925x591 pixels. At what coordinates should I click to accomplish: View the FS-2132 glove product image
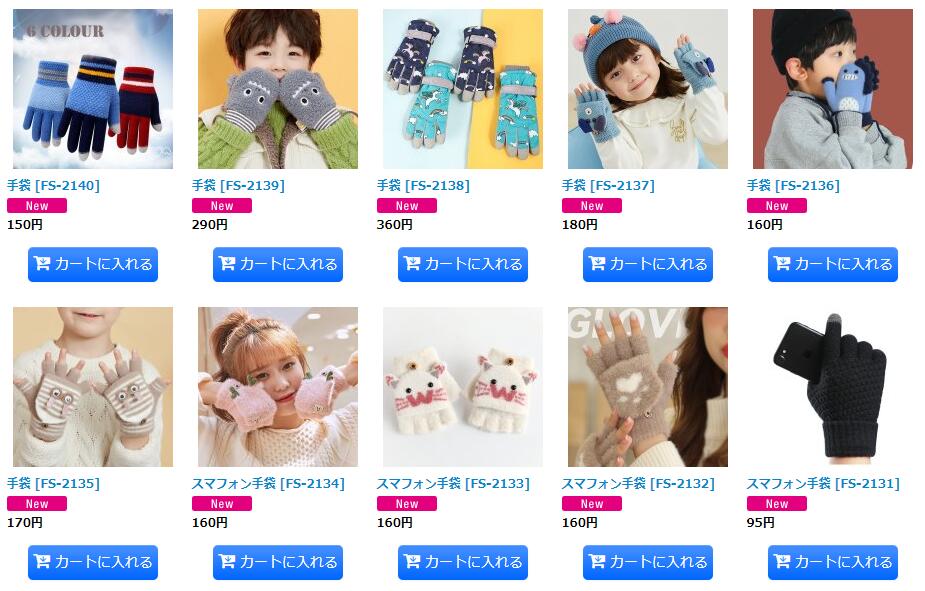(648, 387)
